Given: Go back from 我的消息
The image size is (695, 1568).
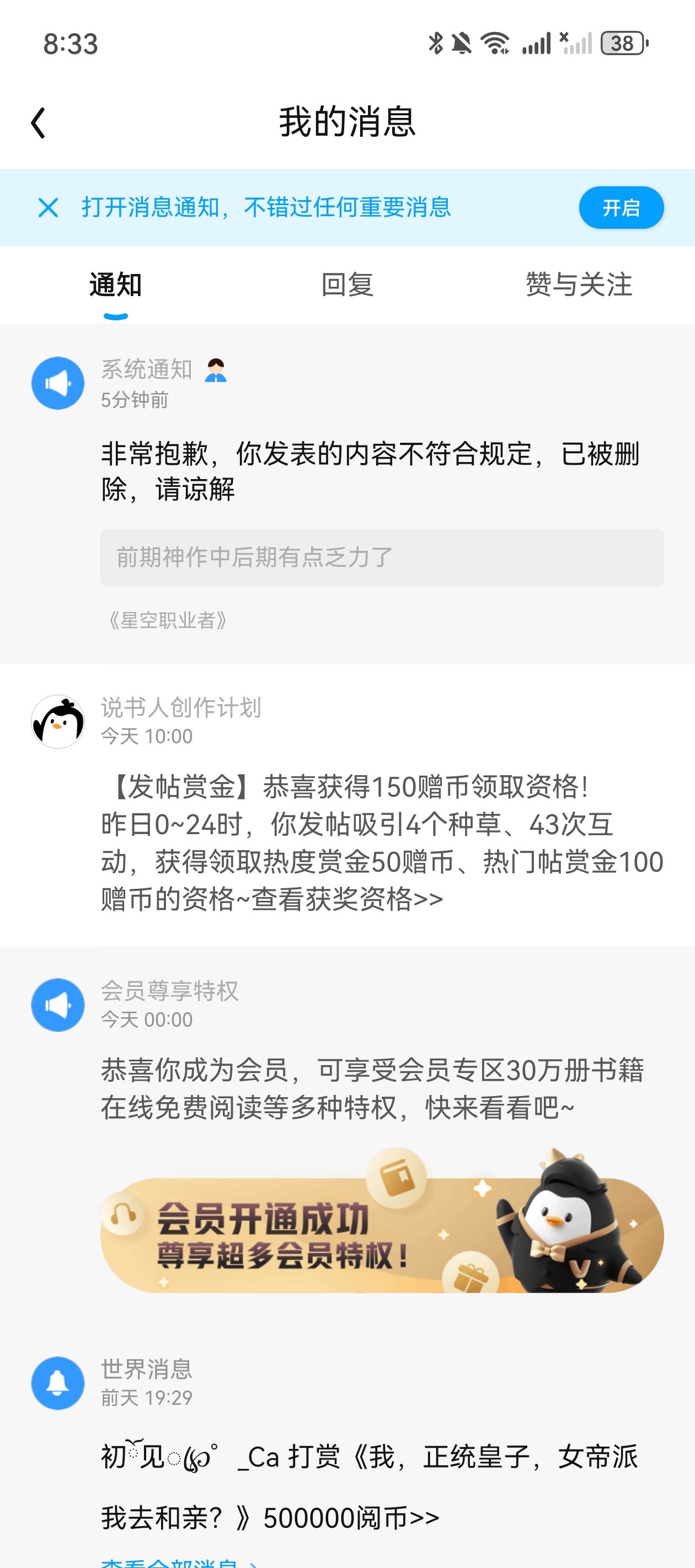Looking at the screenshot, I should click(x=38, y=123).
